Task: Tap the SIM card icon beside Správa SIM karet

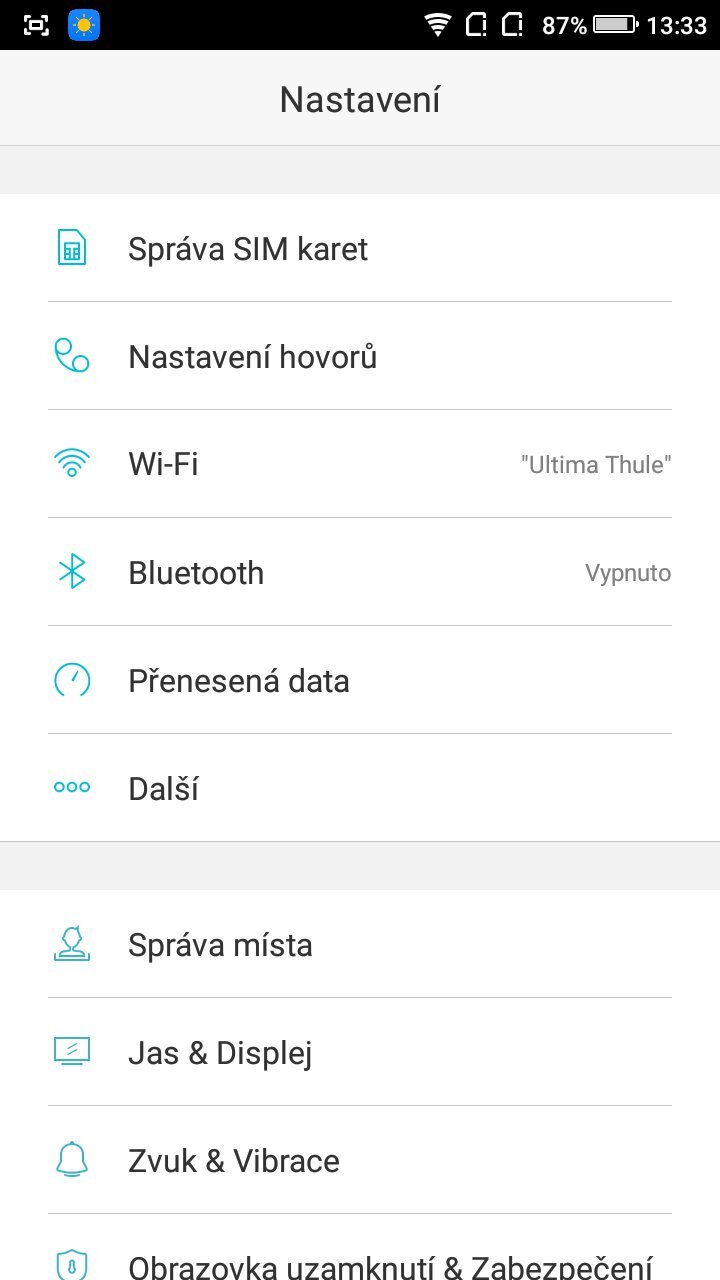Action: point(71,248)
